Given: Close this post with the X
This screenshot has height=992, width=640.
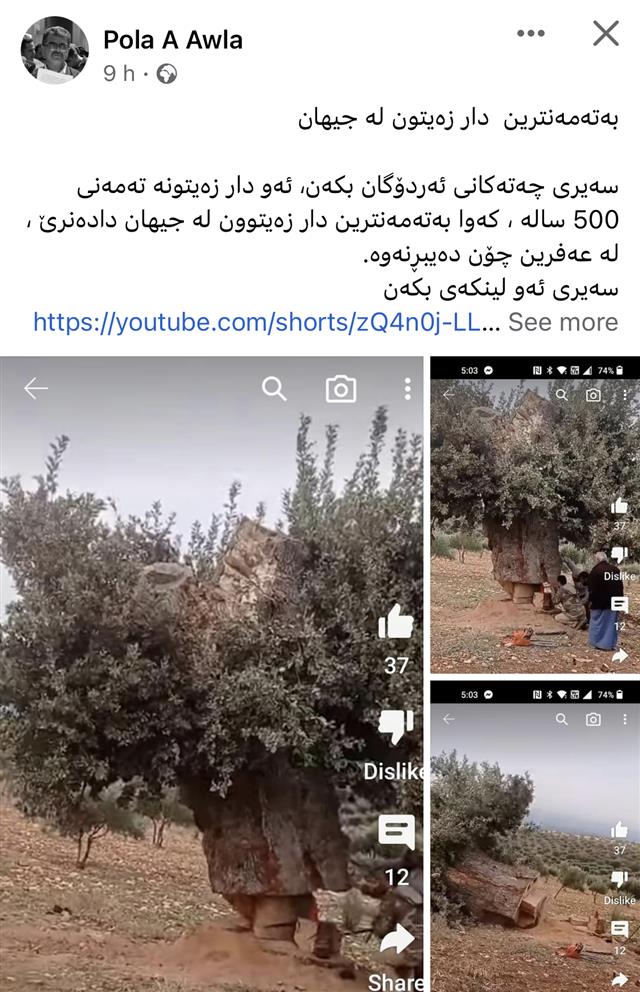Looking at the screenshot, I should [606, 34].
